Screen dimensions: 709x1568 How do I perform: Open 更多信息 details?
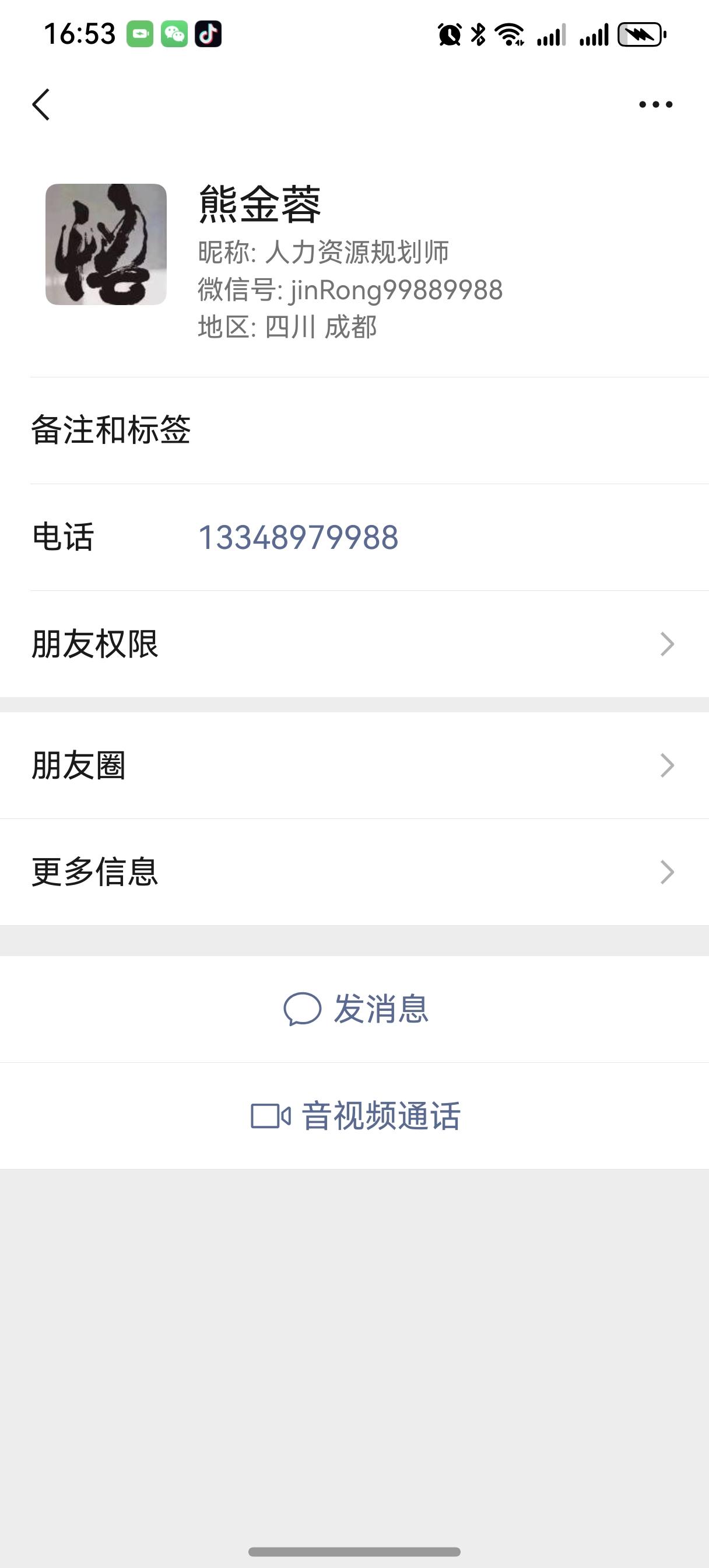click(x=354, y=871)
